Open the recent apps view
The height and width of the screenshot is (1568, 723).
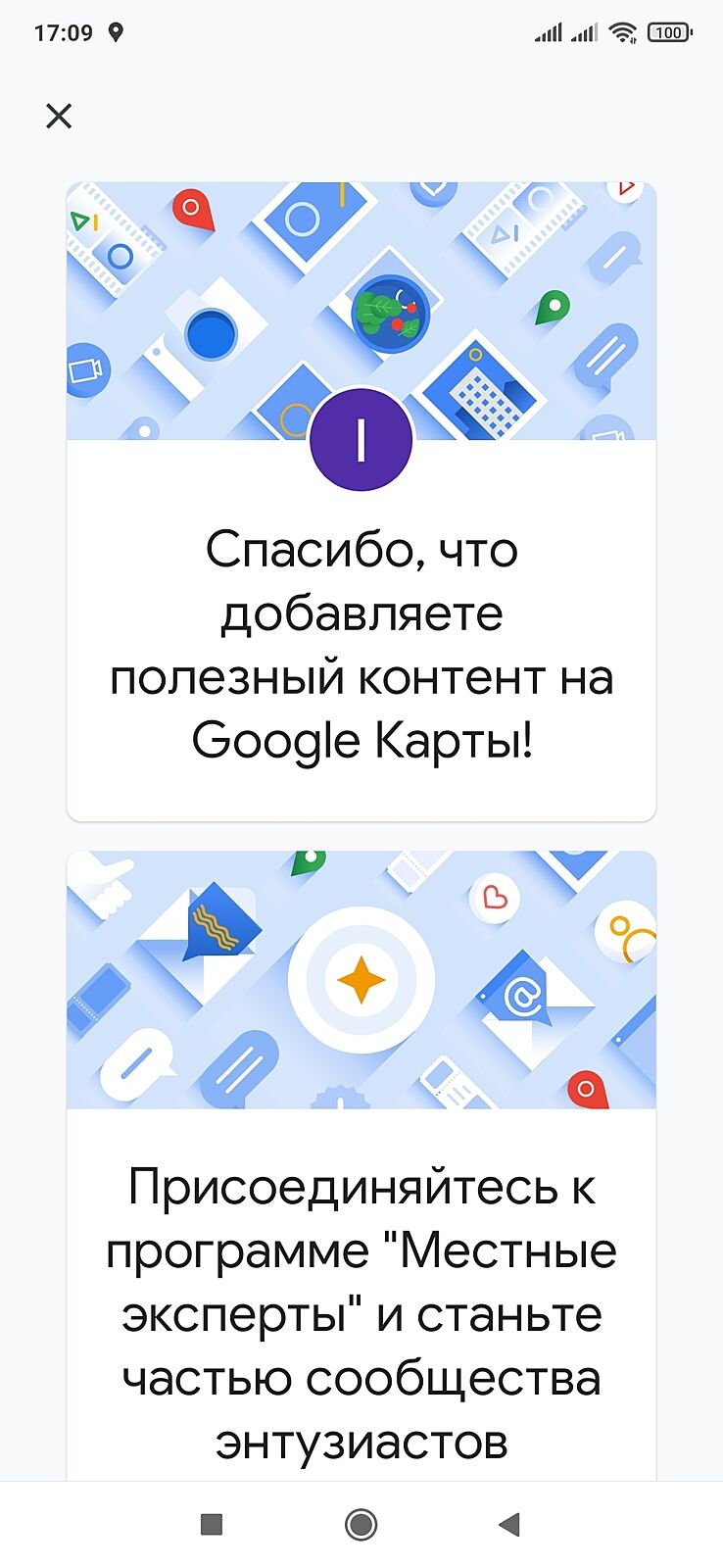[x=212, y=1524]
